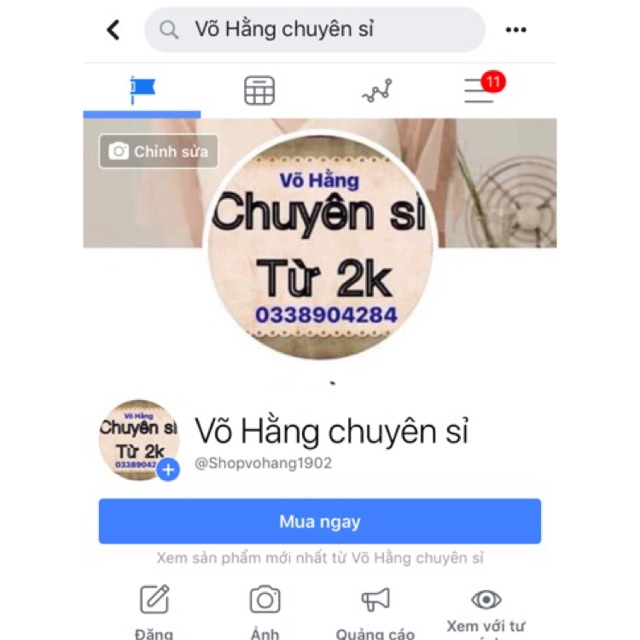This screenshot has width=640, height=640.
Task: Tap the plus badge on the small profile picture
Action: coord(168,469)
